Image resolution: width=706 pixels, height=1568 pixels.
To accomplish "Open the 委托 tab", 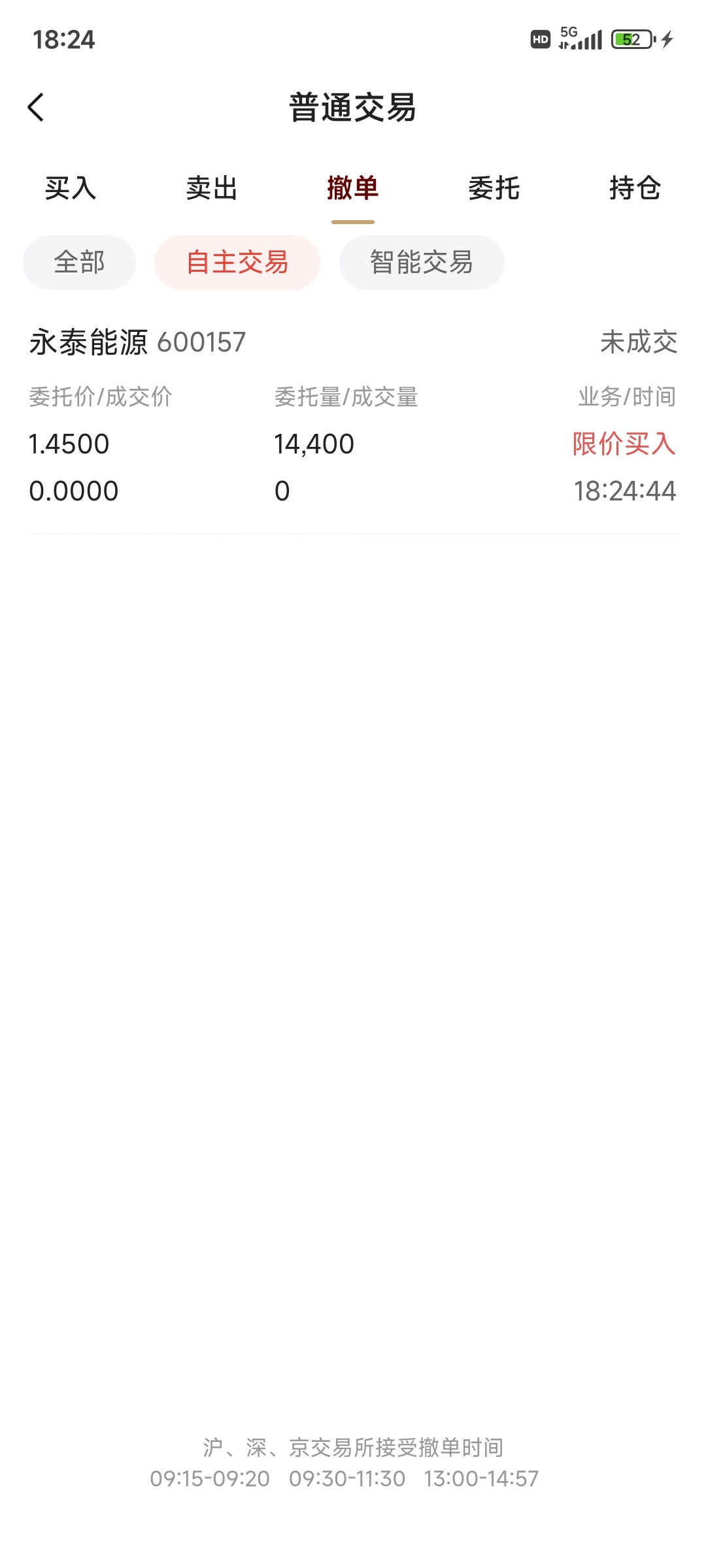I will 494,188.
